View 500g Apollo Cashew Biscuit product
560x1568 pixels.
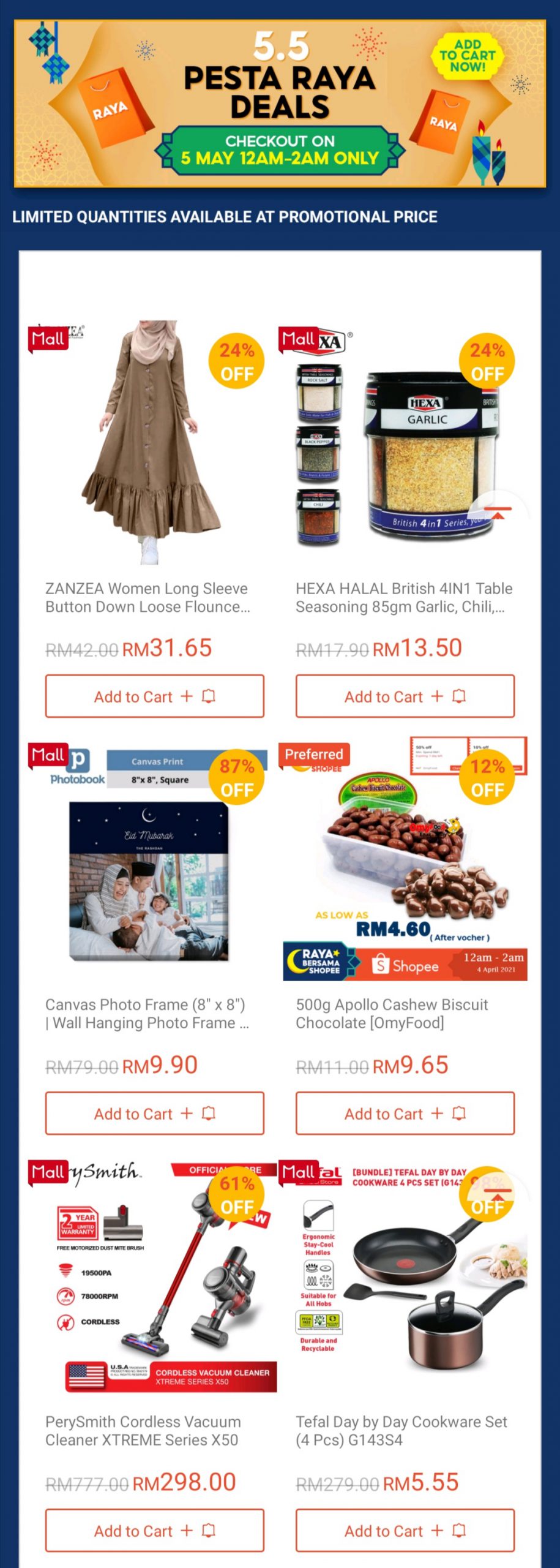coord(392,1014)
